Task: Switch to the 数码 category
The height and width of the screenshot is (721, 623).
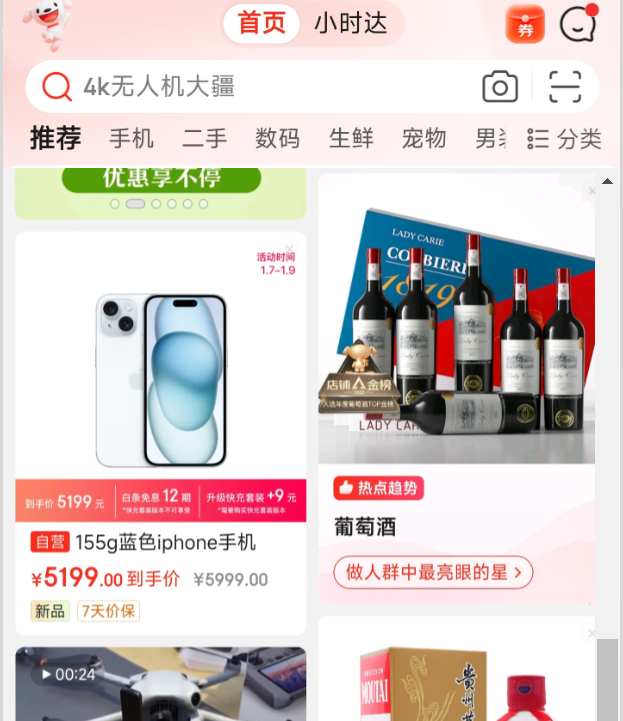Action: [x=277, y=139]
